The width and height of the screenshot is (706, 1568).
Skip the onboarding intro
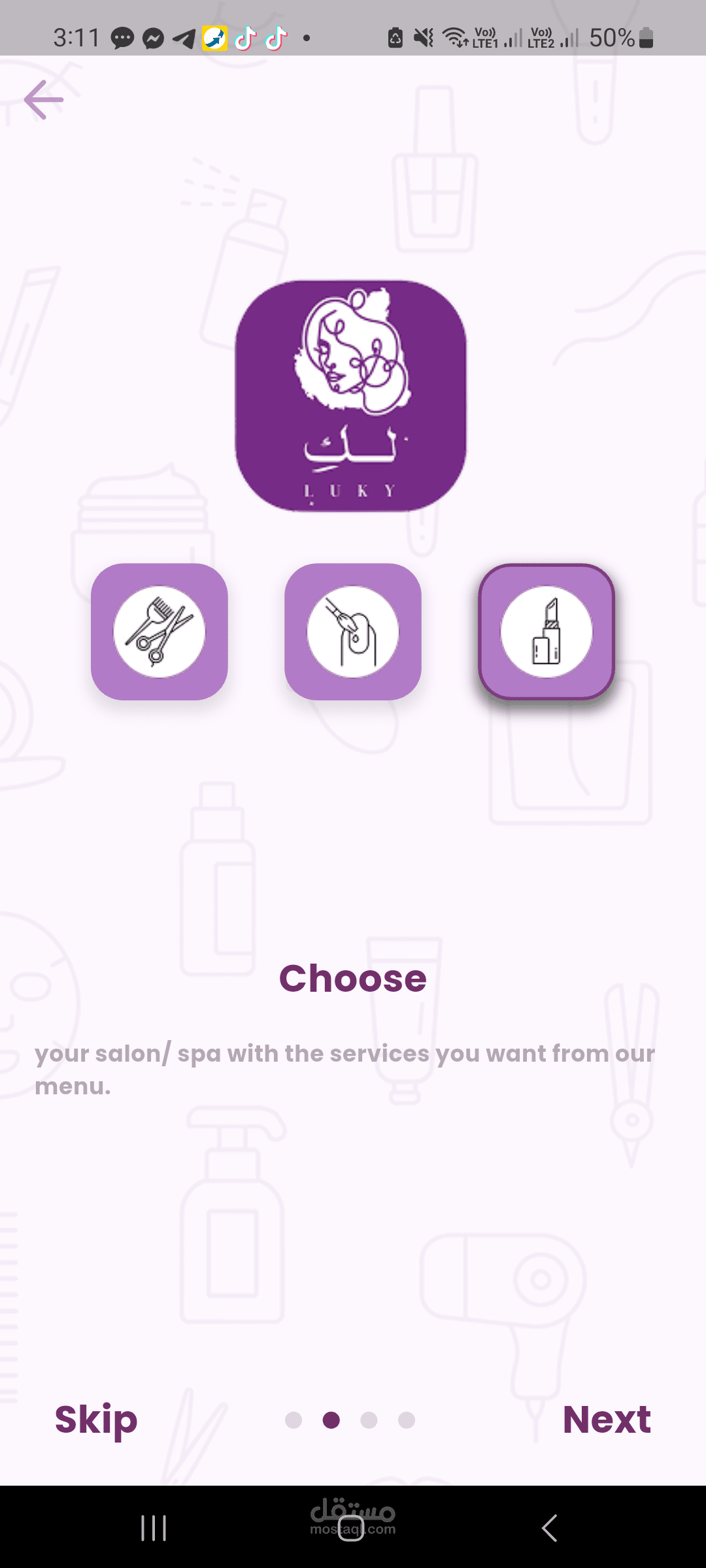[x=96, y=1419]
